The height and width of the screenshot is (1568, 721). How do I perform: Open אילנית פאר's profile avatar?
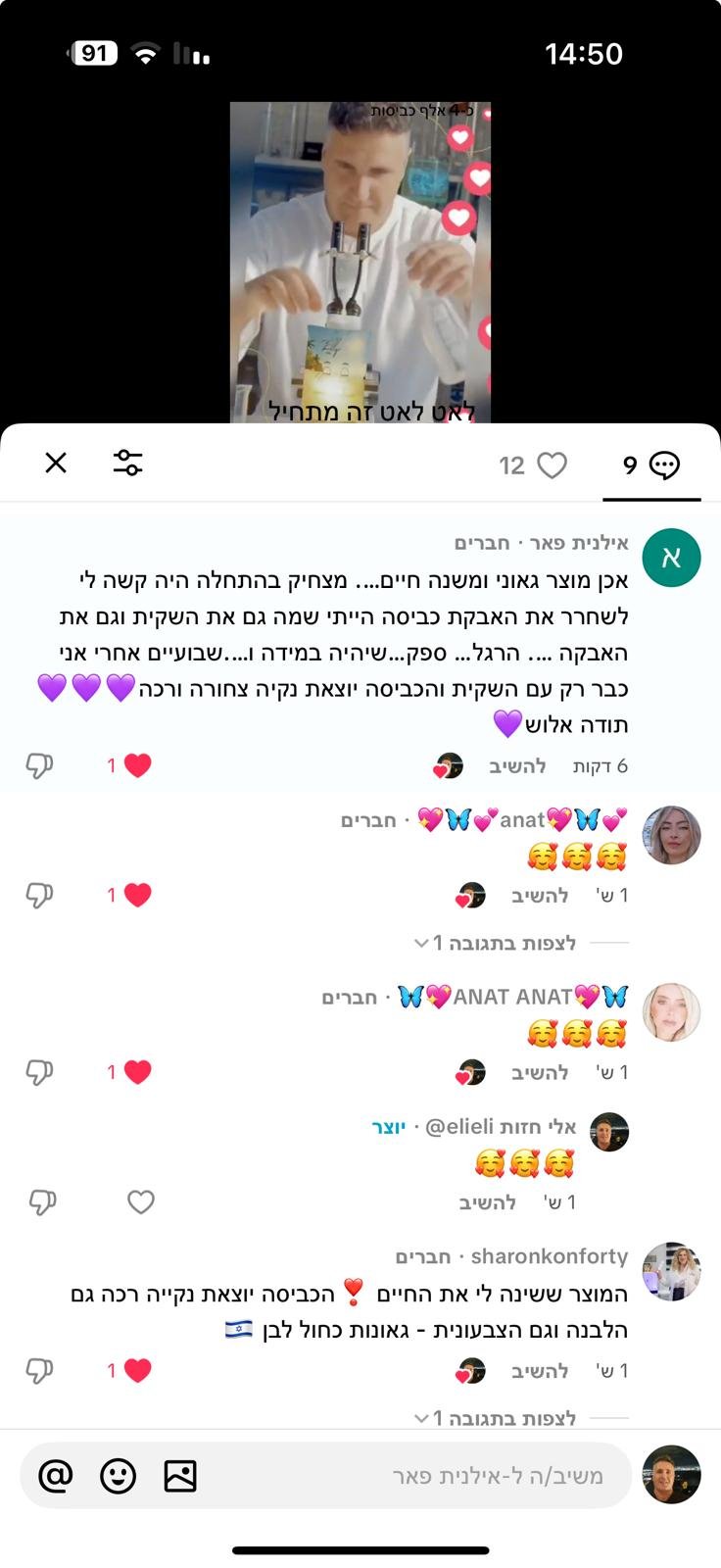pos(671,557)
